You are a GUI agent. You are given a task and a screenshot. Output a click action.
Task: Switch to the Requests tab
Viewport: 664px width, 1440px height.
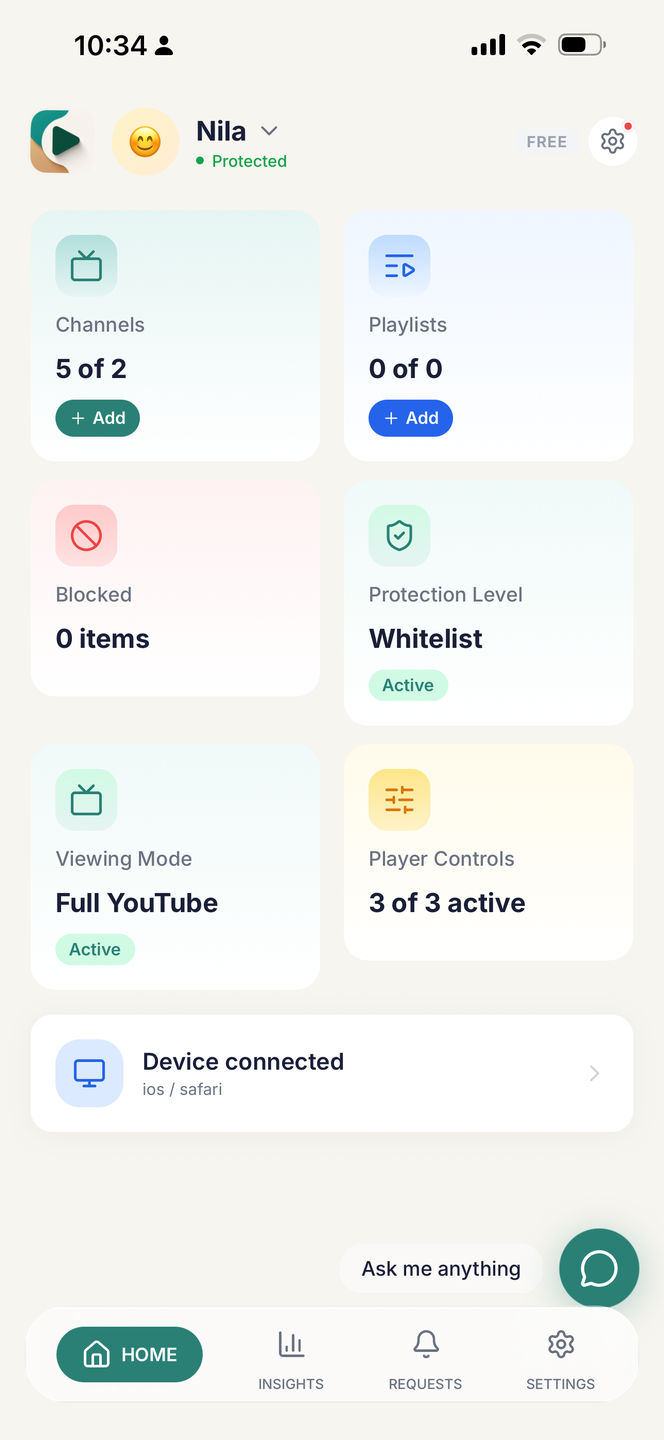coord(425,1360)
